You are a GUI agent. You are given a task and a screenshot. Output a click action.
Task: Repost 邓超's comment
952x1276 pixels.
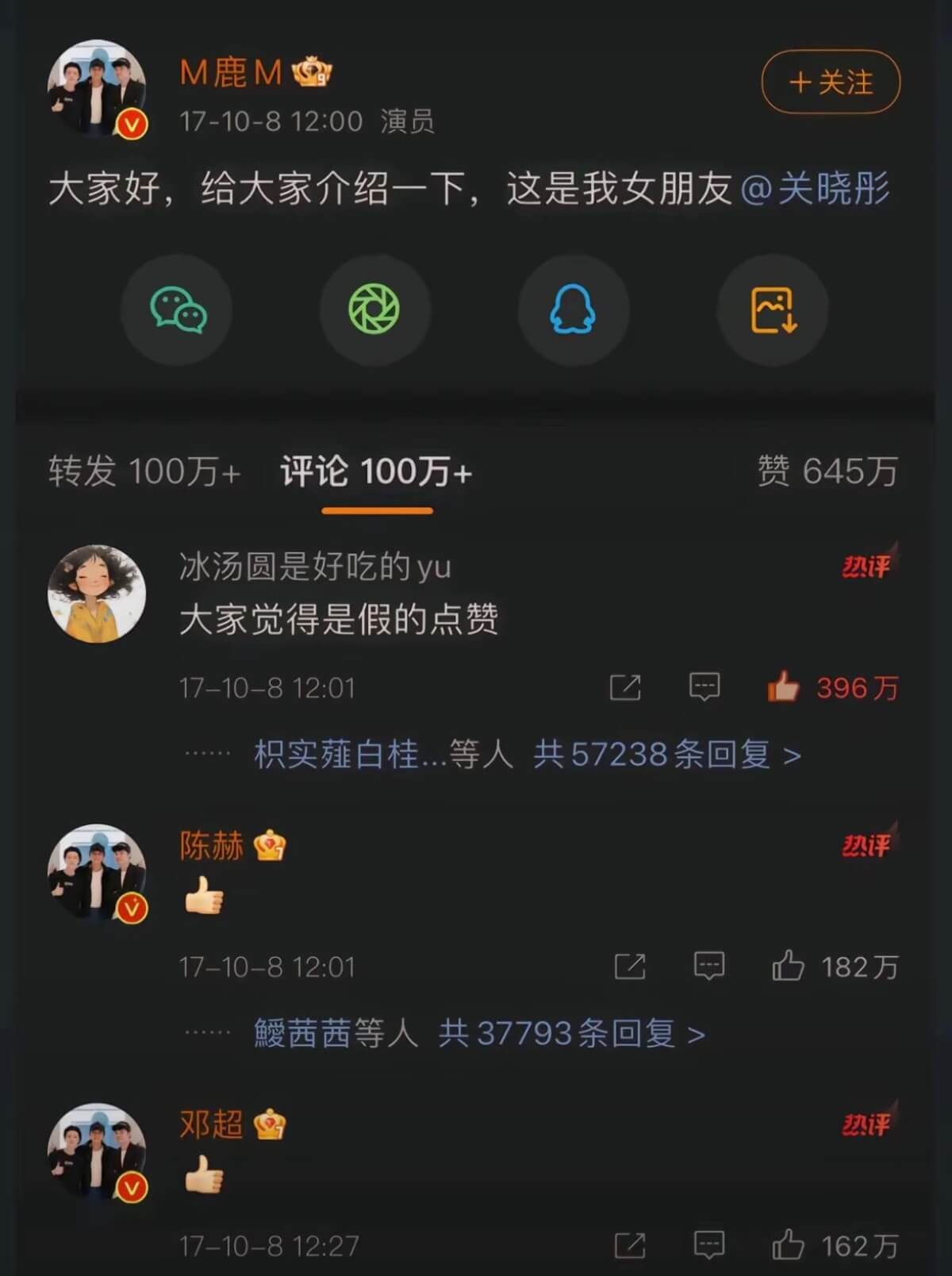coord(630,1246)
